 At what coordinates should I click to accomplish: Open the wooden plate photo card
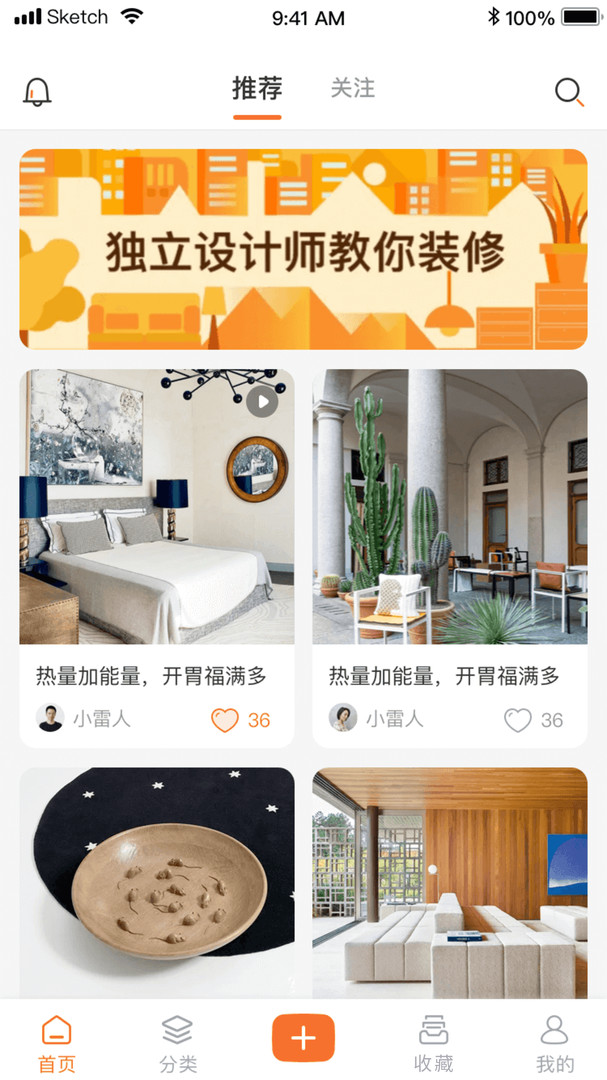coord(157,883)
